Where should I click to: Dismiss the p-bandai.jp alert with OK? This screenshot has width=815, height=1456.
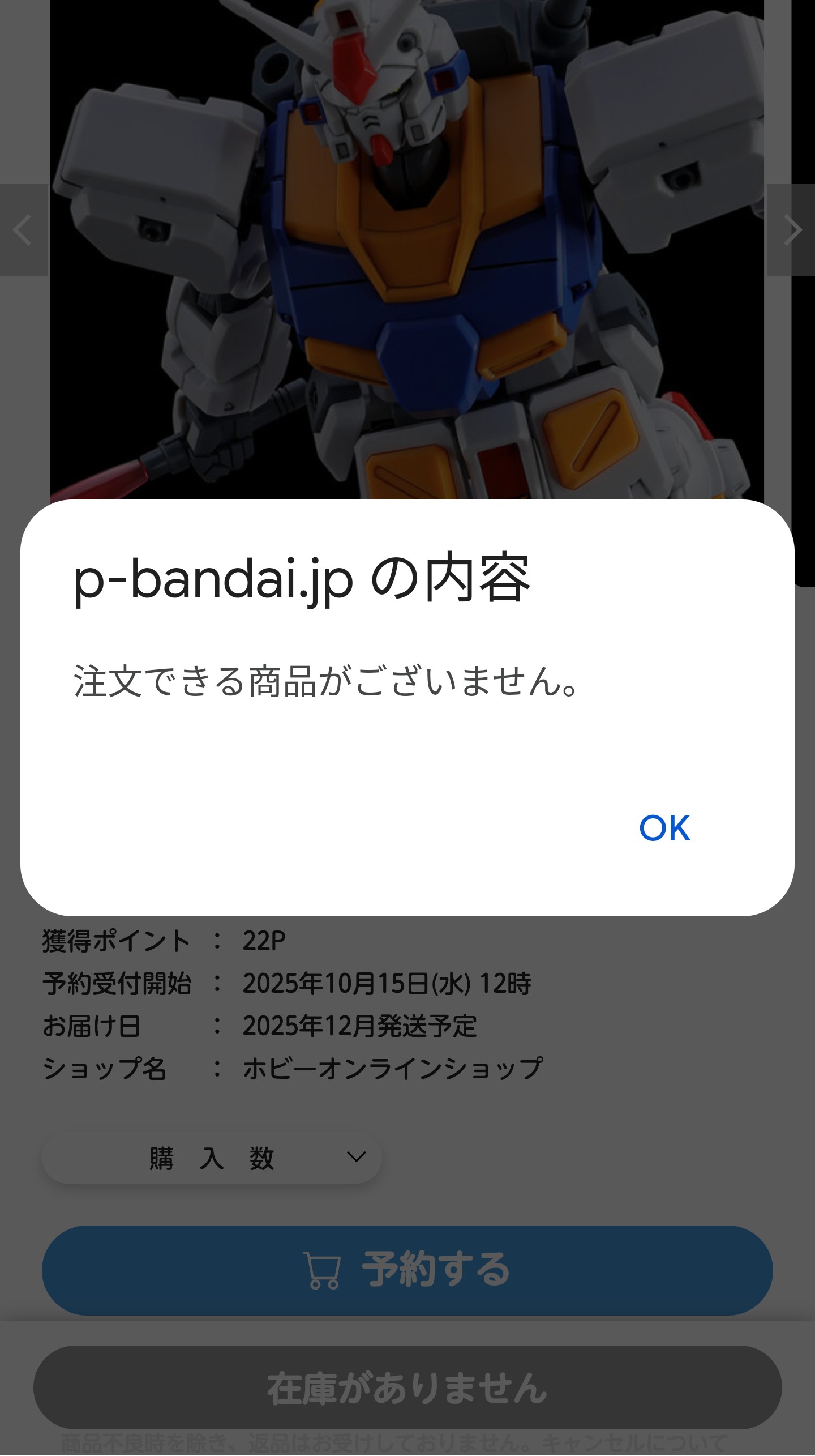664,828
